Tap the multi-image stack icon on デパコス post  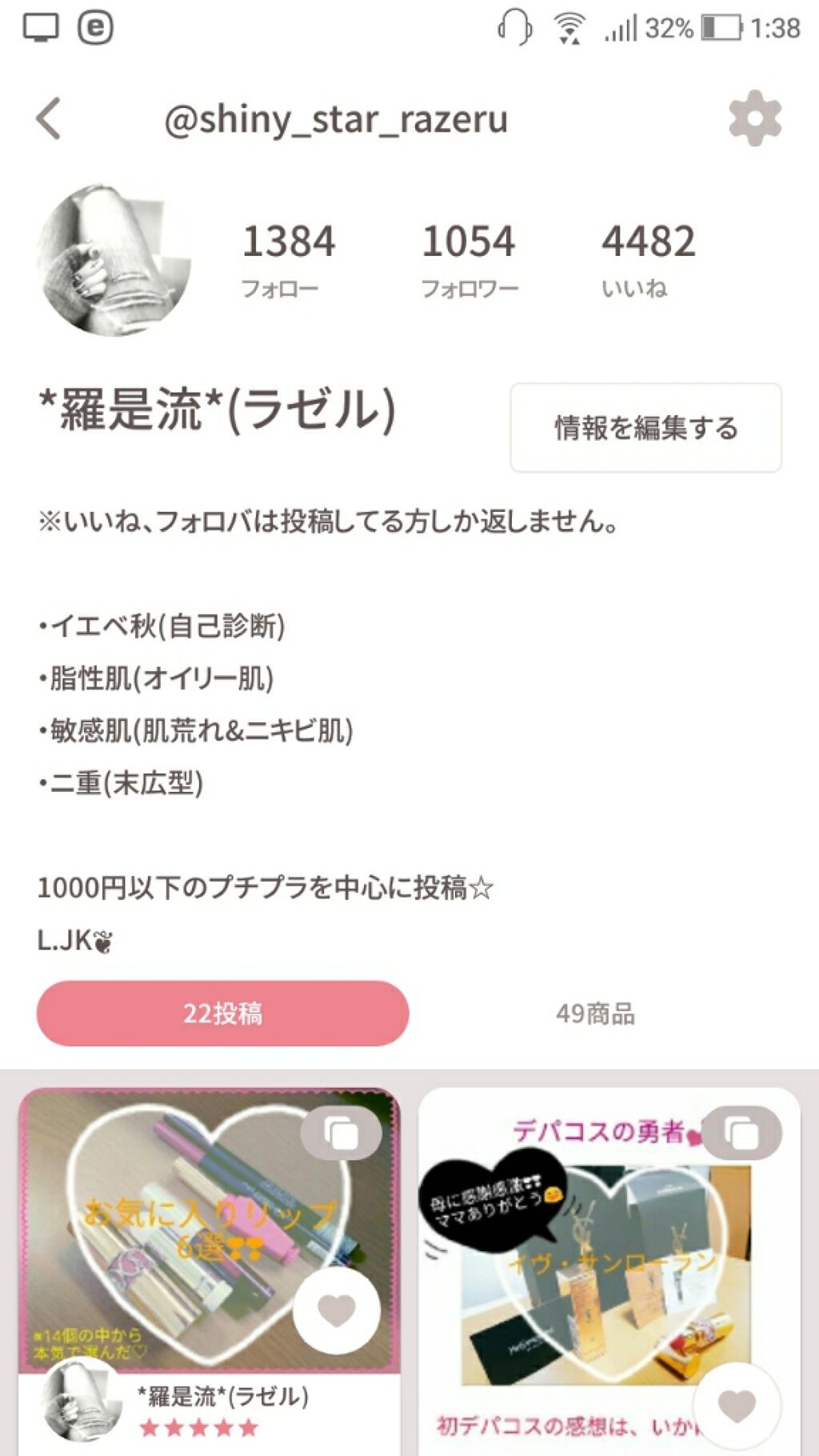744,1132
